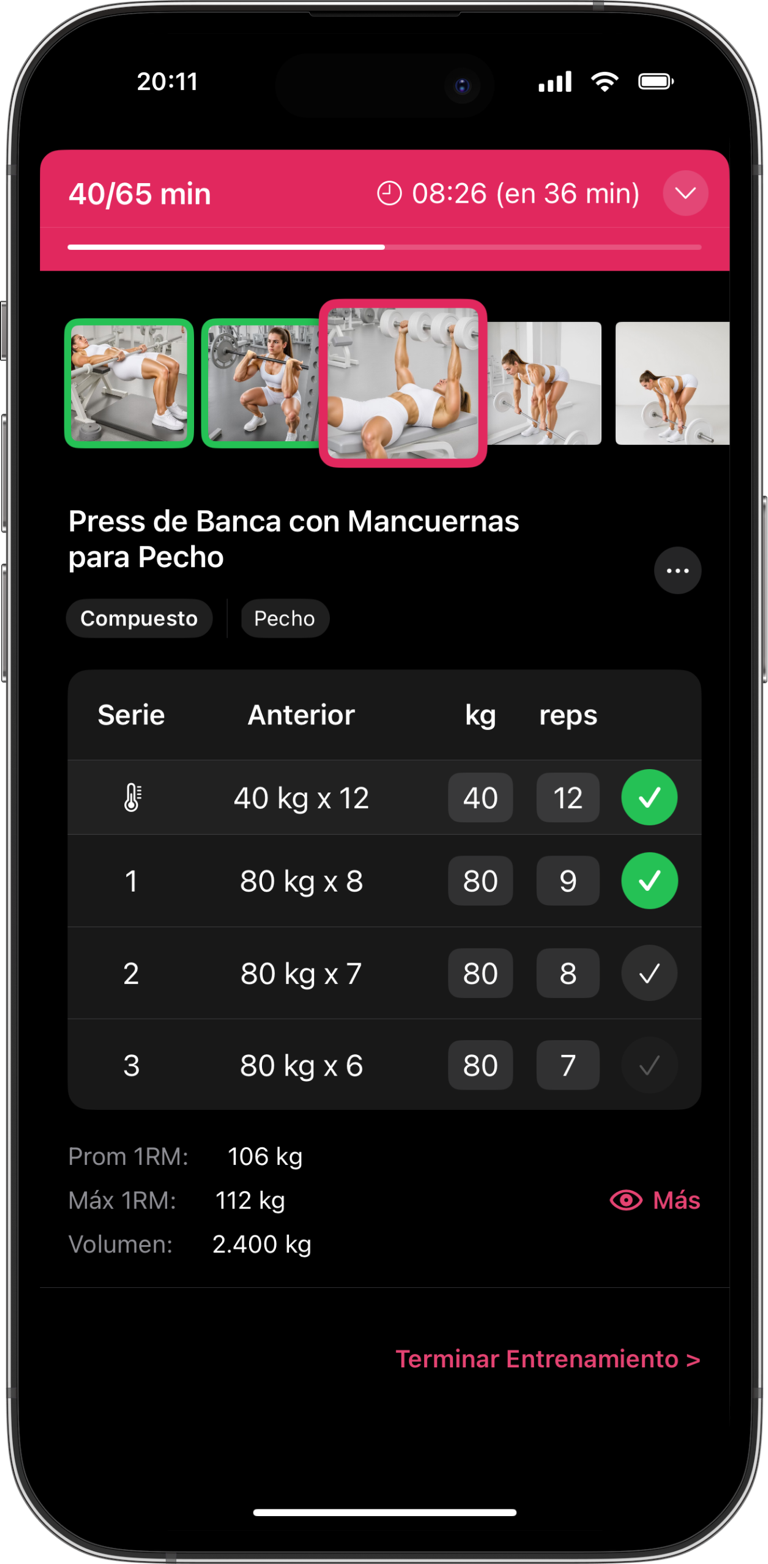Uncheck the completed warm-up set
This screenshot has width=768, height=1564.
point(649,798)
